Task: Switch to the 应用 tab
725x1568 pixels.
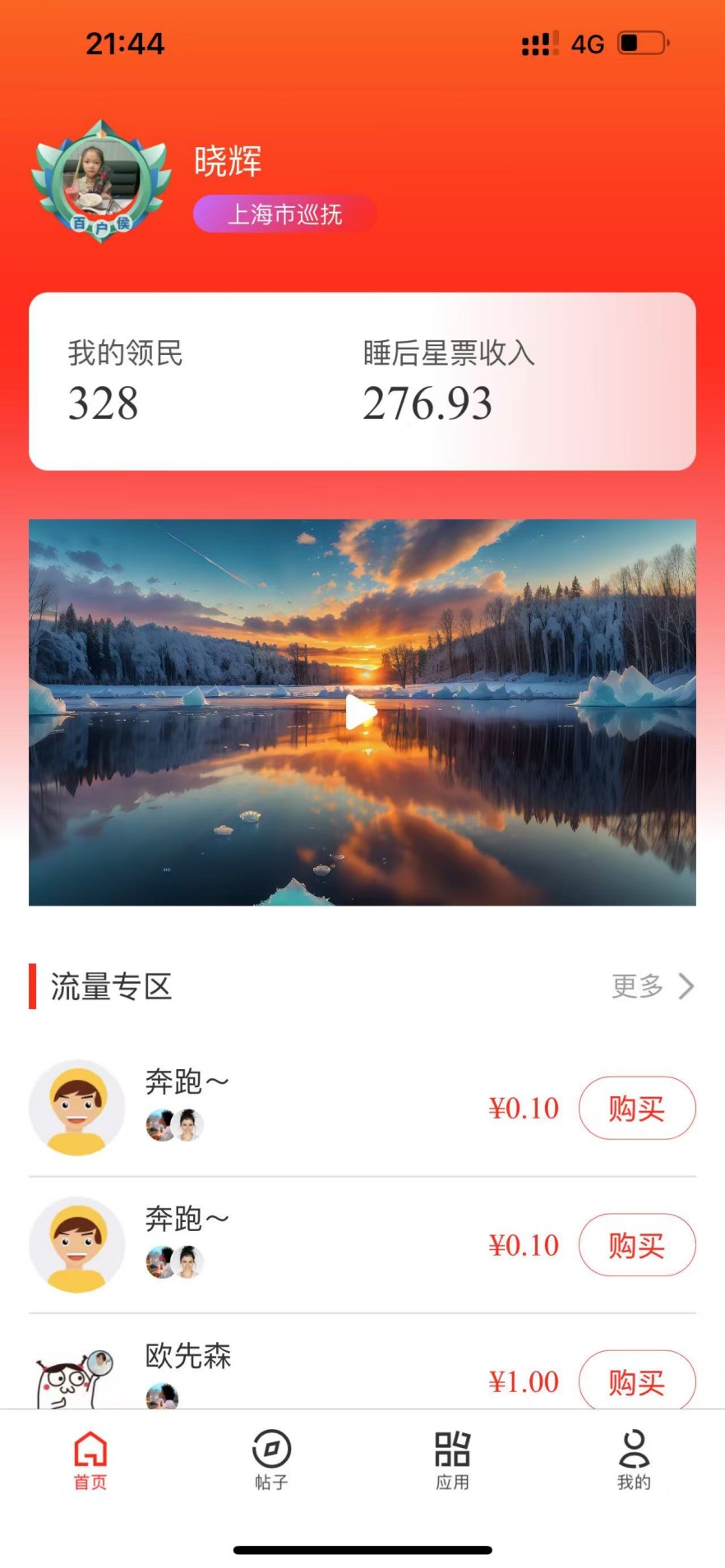Action: [x=452, y=1460]
